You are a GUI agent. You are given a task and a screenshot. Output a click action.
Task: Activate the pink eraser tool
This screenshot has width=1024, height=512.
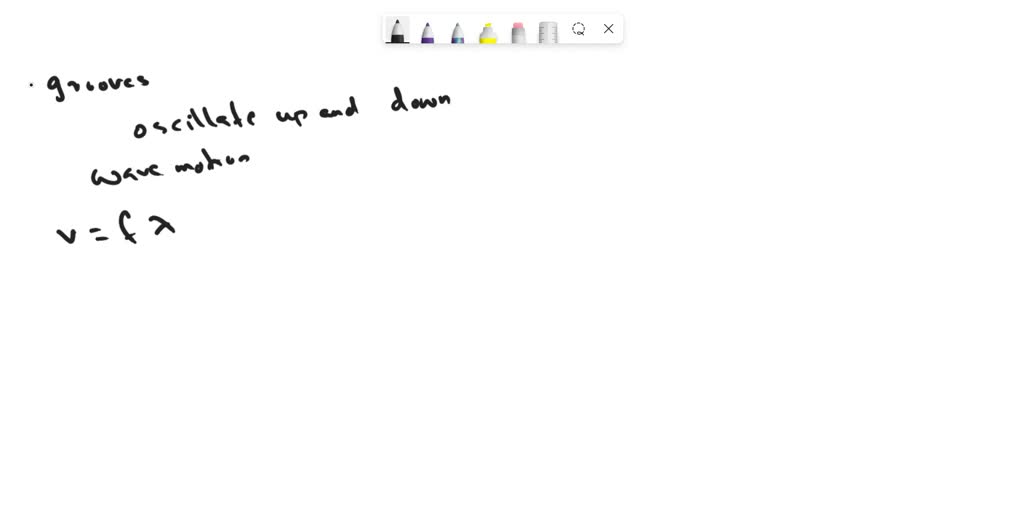coord(518,32)
